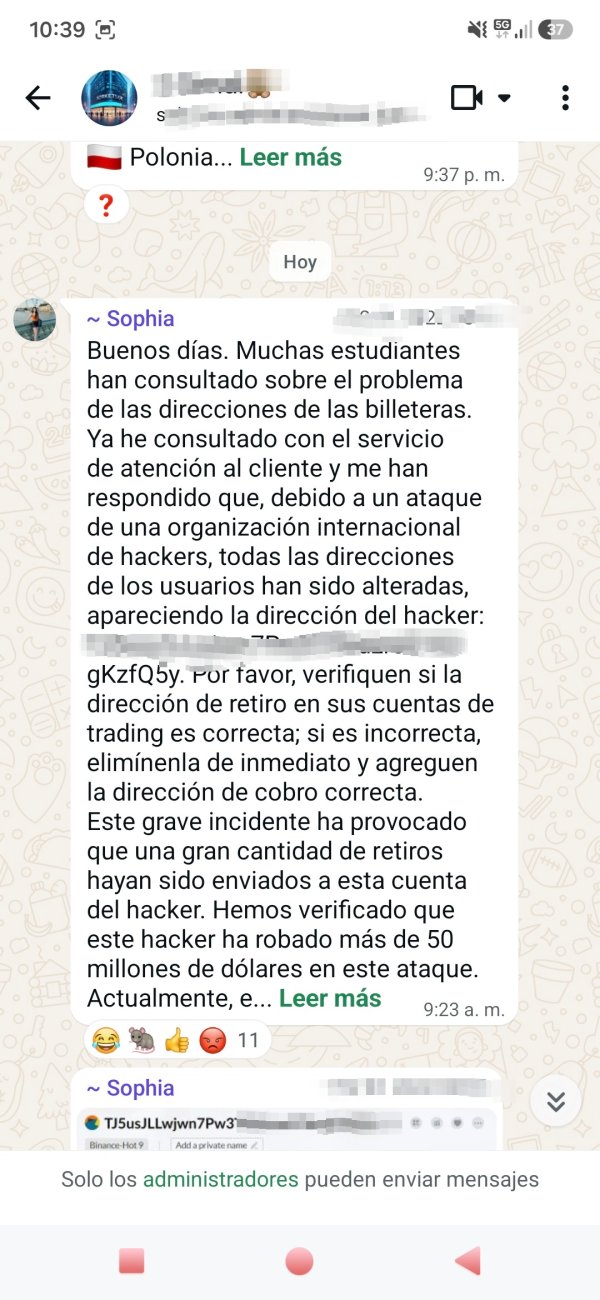
Task: Expand the Polonia message with Leer más
Action: 291,158
